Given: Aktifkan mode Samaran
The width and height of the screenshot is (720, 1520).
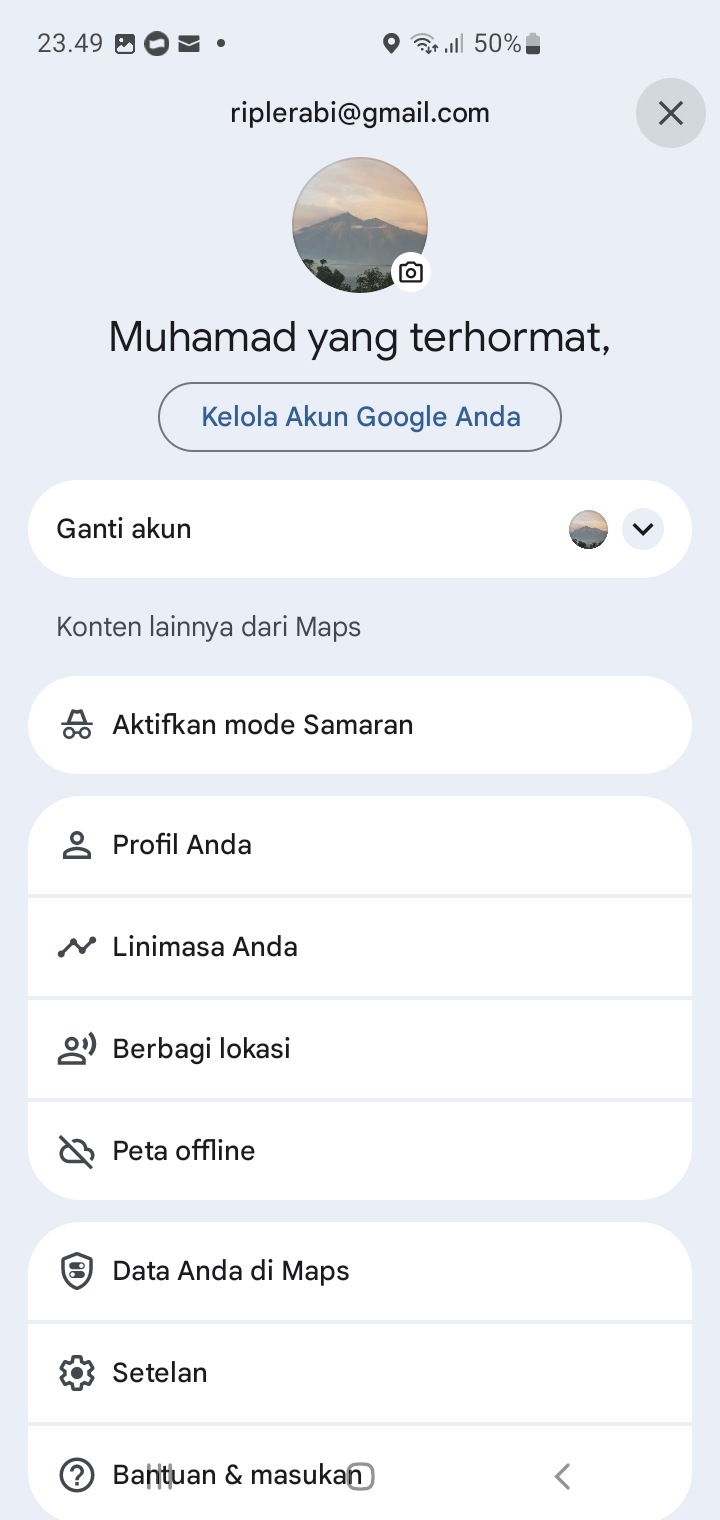Looking at the screenshot, I should [x=360, y=725].
